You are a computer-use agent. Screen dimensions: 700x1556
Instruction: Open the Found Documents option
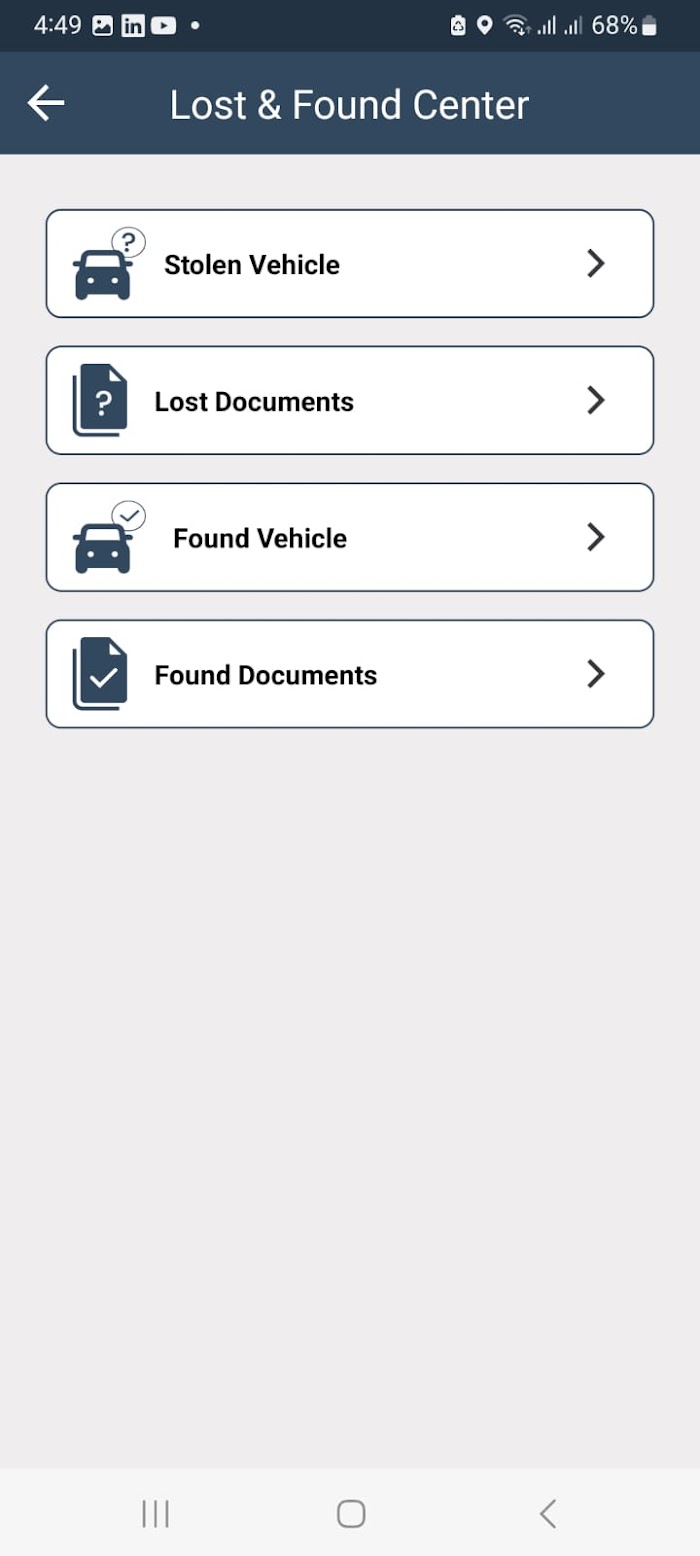[350, 674]
